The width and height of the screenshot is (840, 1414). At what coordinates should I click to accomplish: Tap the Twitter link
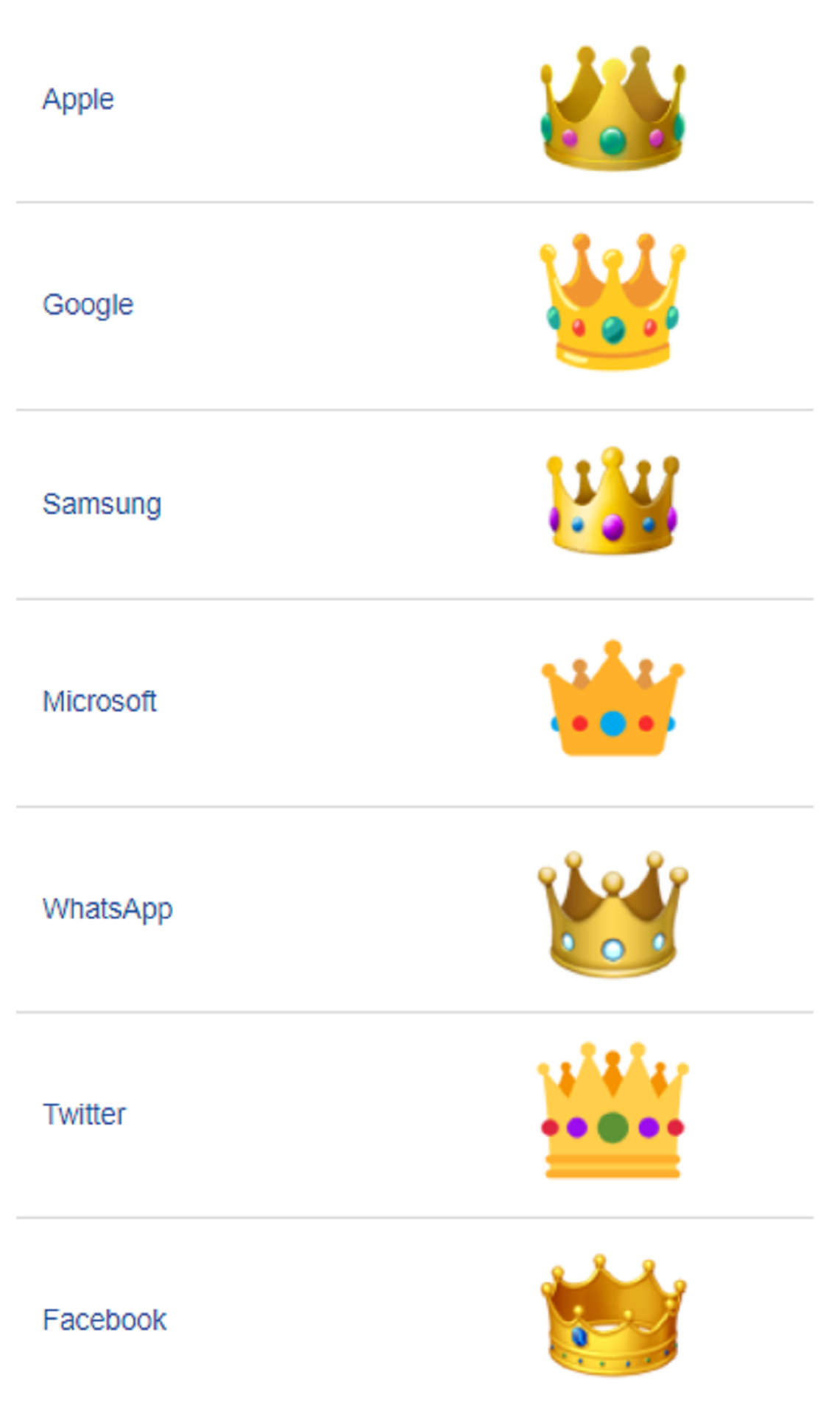click(x=84, y=1114)
